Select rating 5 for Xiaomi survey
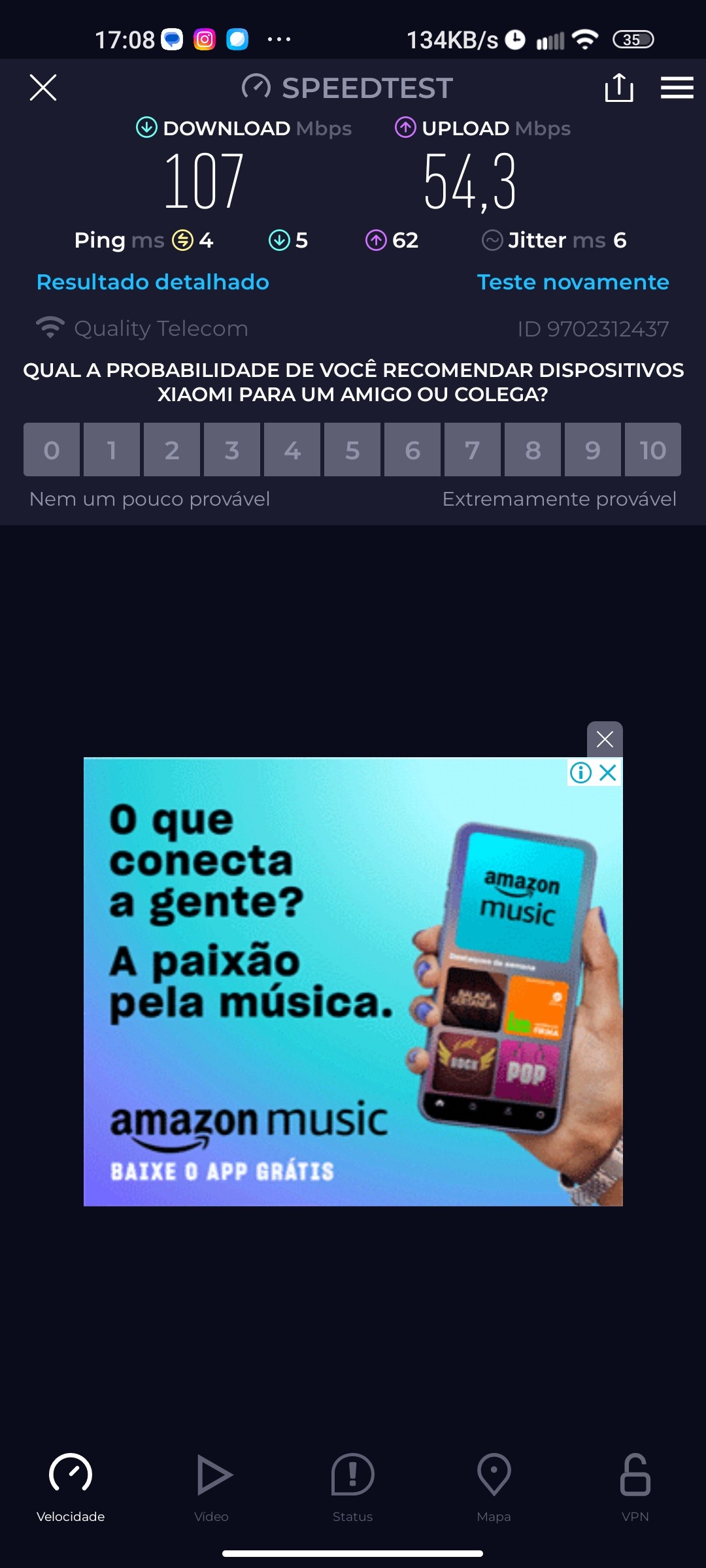Screen dimensions: 706x1568 tap(352, 450)
